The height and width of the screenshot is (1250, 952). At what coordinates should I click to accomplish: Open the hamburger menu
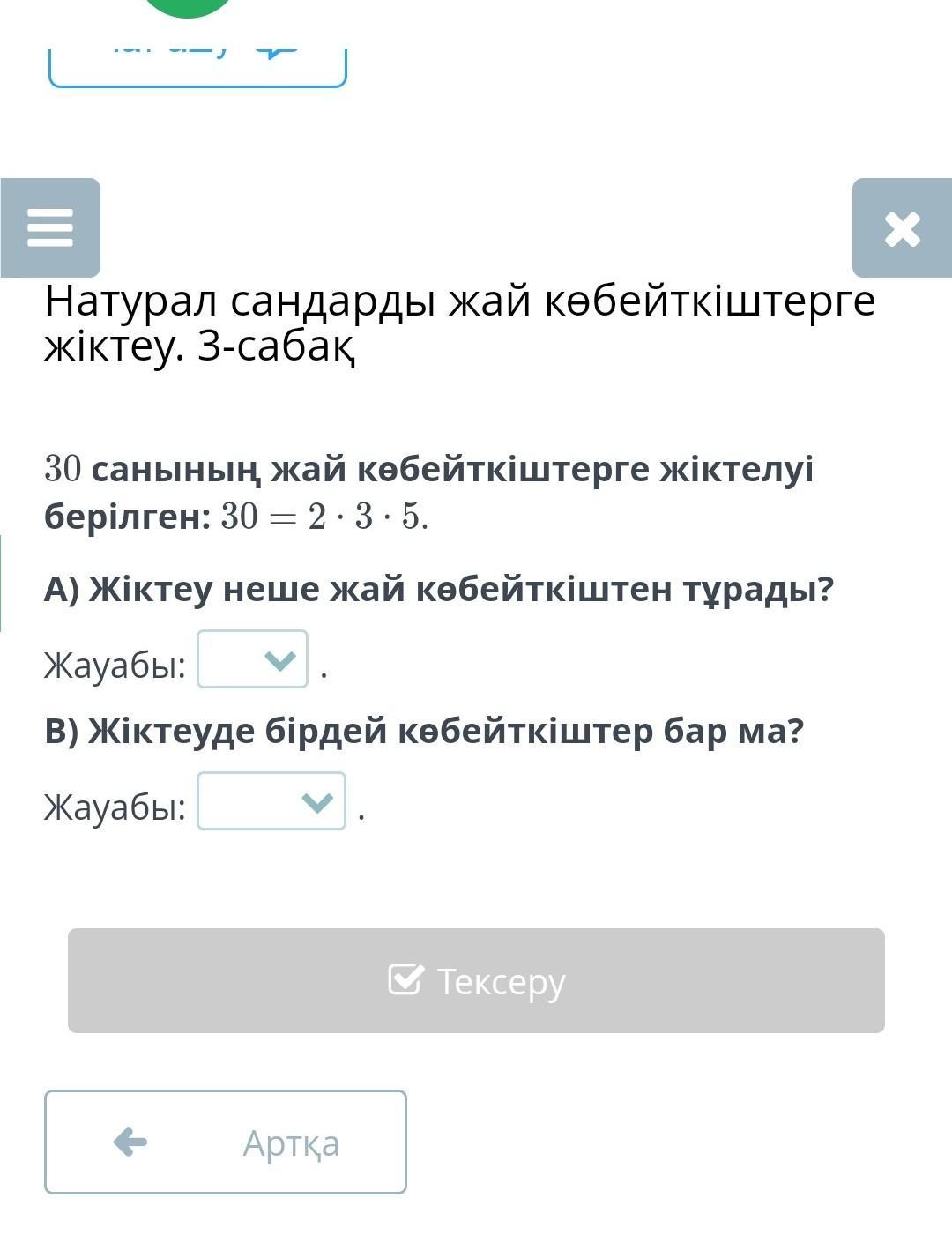click(x=50, y=228)
